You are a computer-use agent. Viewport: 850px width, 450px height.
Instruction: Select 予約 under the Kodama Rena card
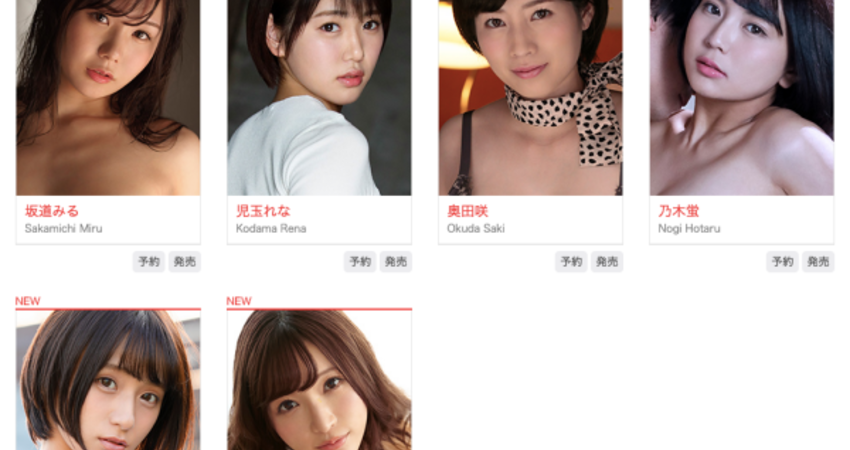coord(360,262)
